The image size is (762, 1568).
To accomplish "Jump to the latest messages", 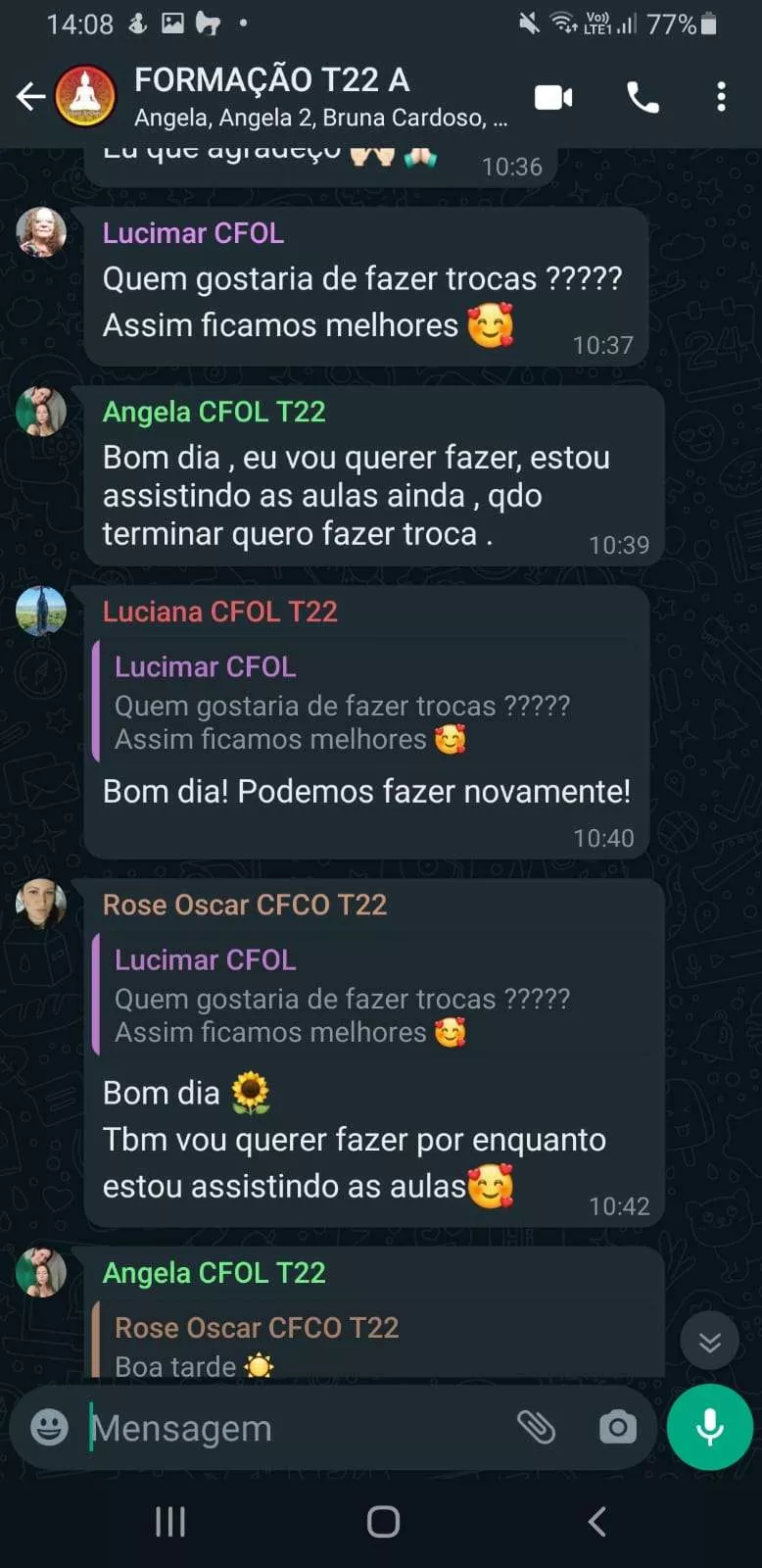I will coord(709,1342).
